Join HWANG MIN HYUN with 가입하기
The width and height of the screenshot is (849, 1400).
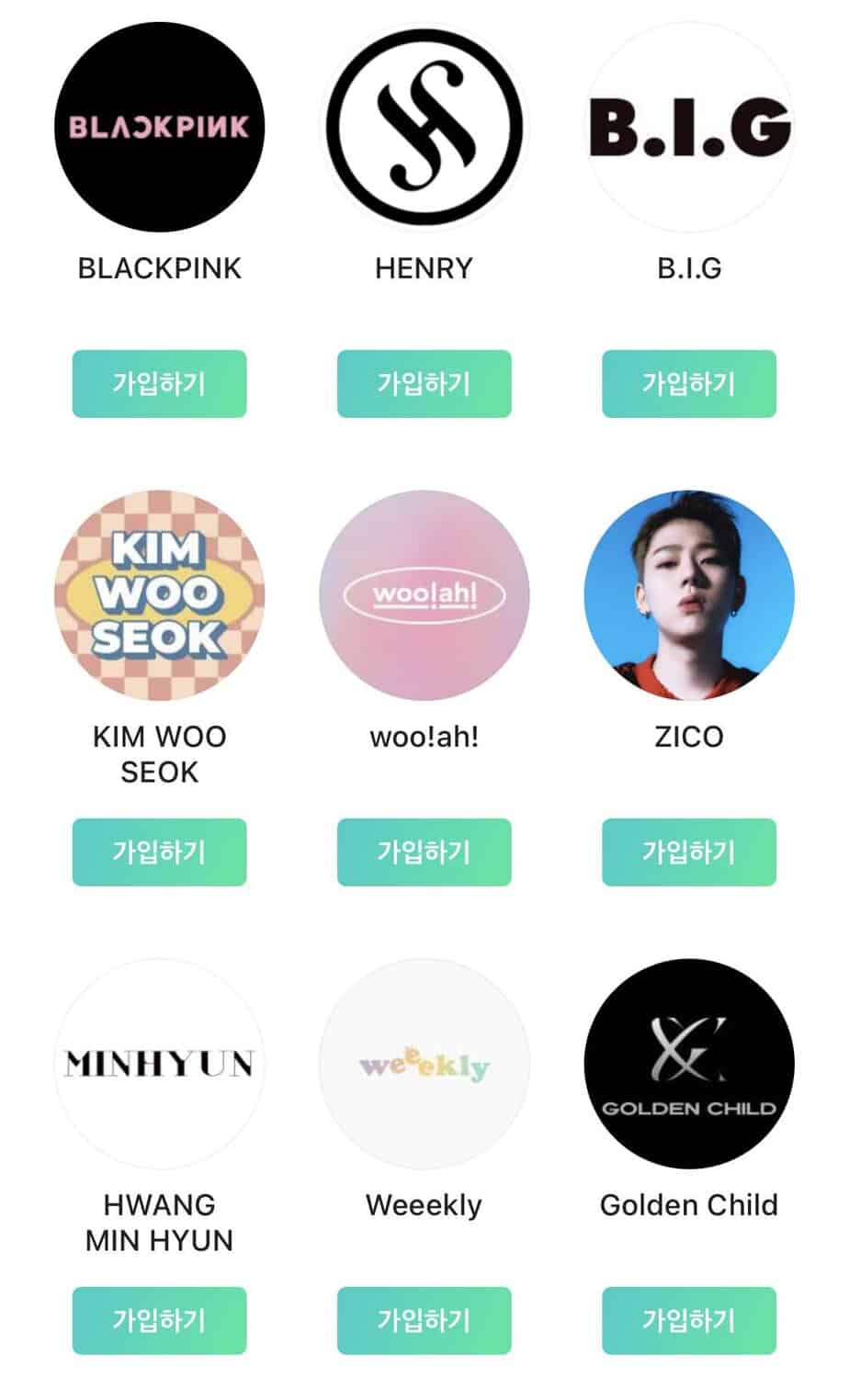pyautogui.click(x=159, y=1320)
